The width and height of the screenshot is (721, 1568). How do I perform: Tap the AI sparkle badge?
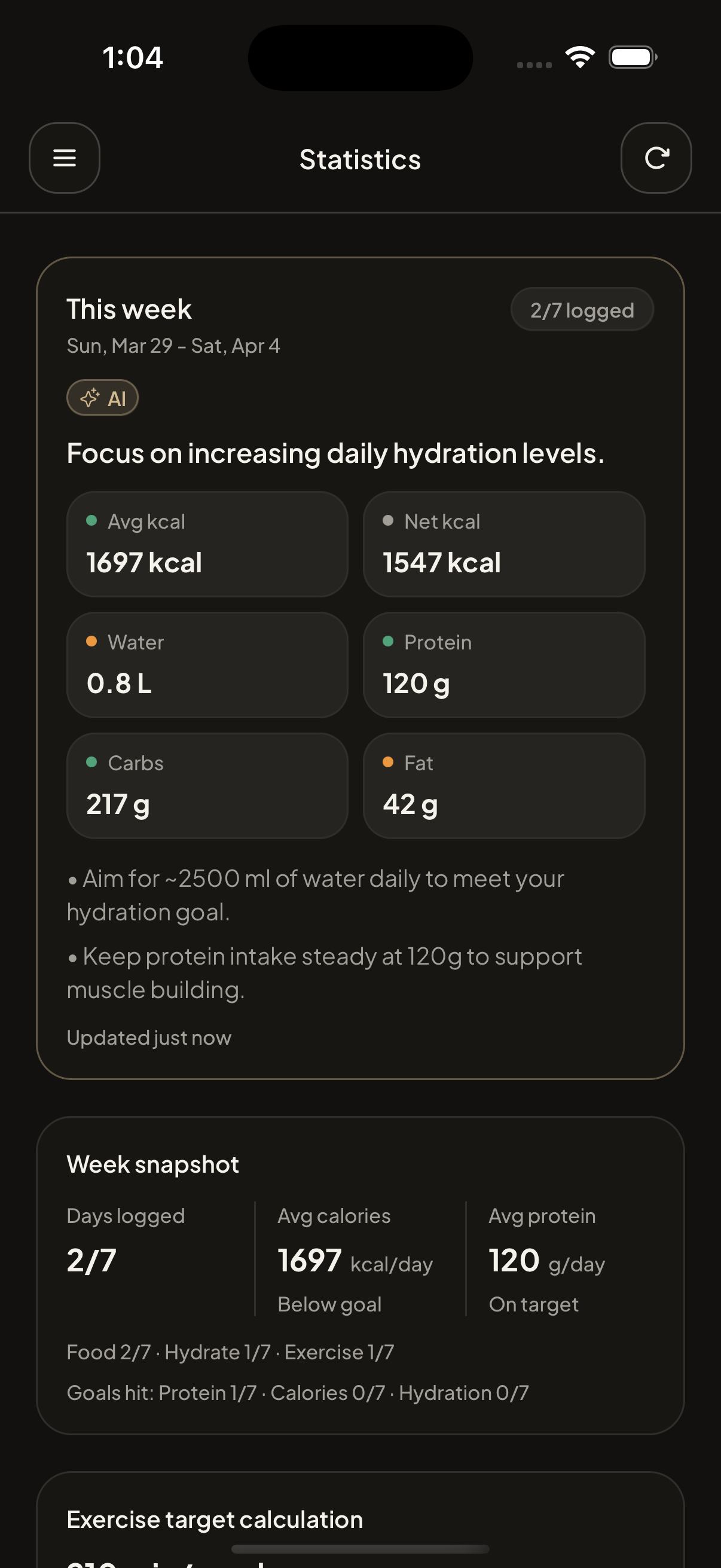(102, 398)
